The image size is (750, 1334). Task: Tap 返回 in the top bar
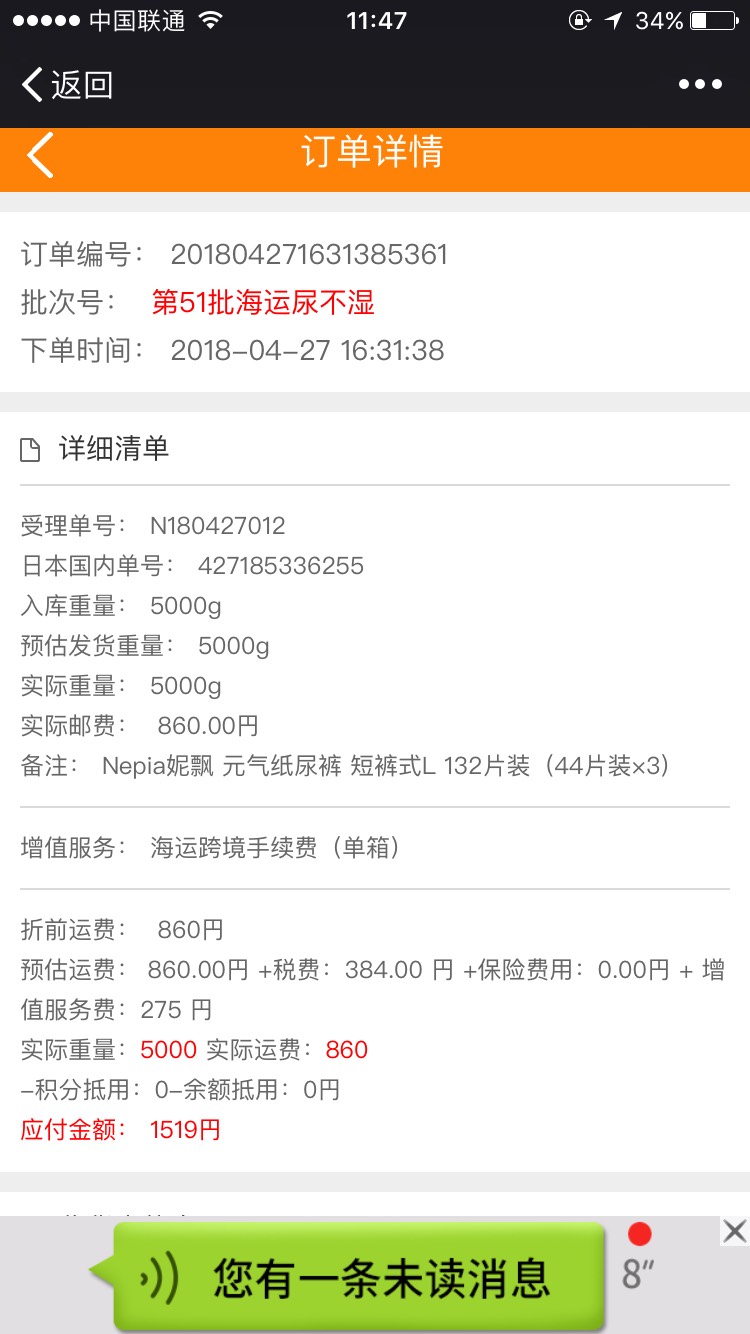click(x=67, y=85)
